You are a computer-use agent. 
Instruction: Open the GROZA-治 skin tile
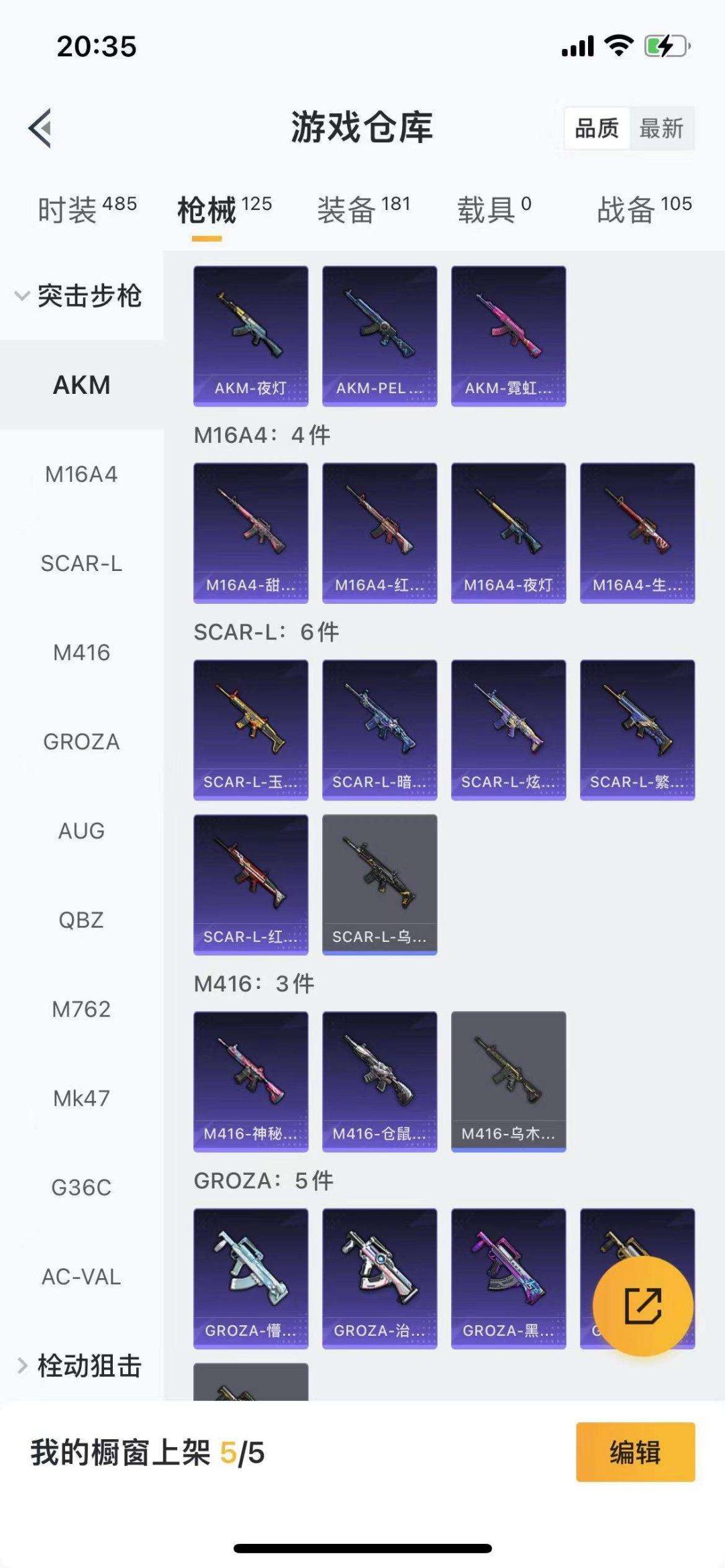pos(379,1278)
